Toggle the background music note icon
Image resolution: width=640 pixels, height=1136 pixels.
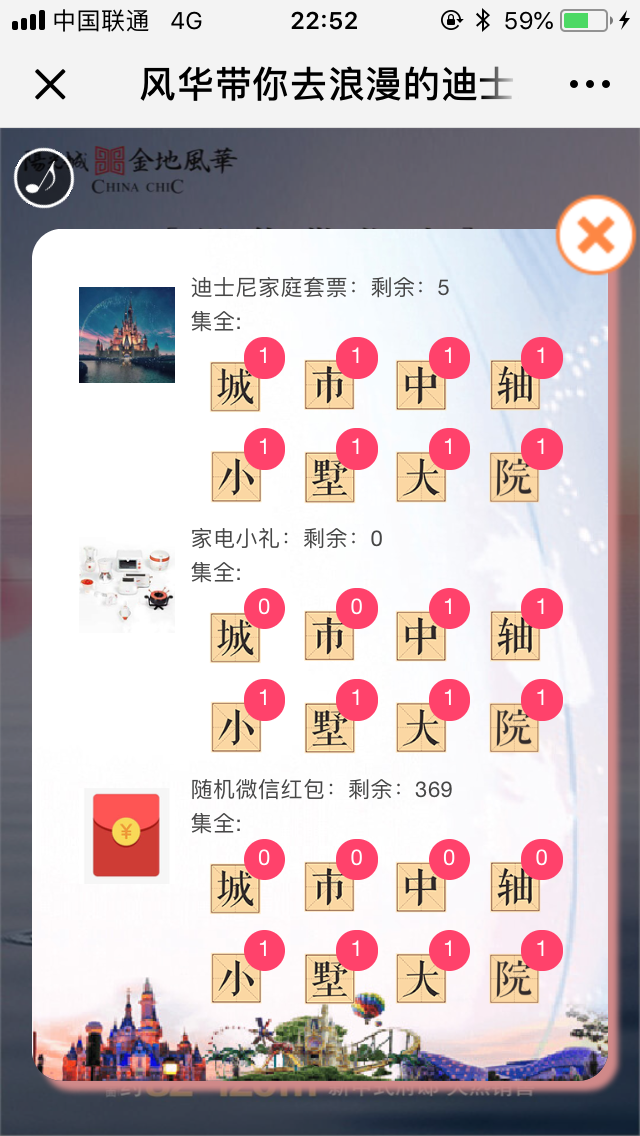43,177
